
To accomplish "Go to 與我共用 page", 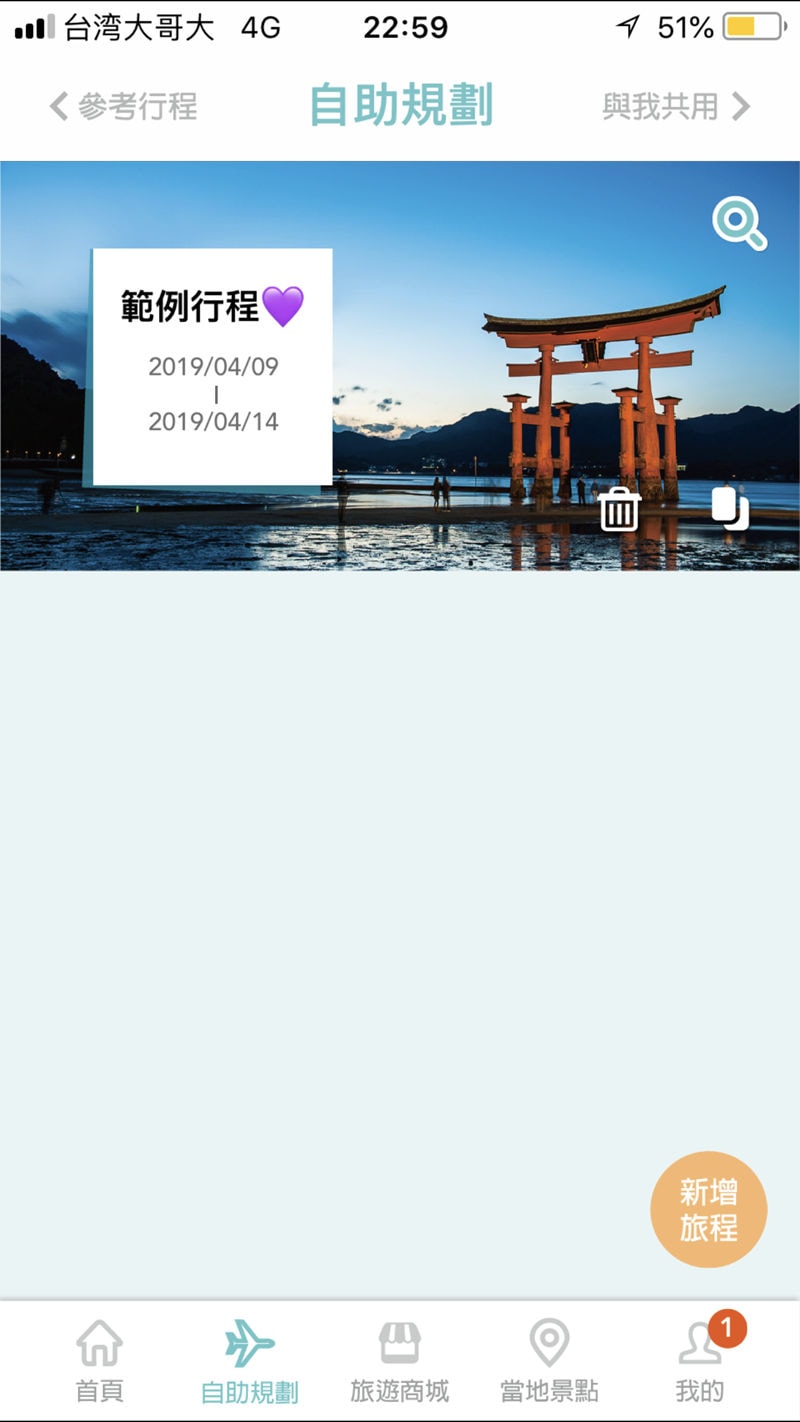I will point(675,106).
